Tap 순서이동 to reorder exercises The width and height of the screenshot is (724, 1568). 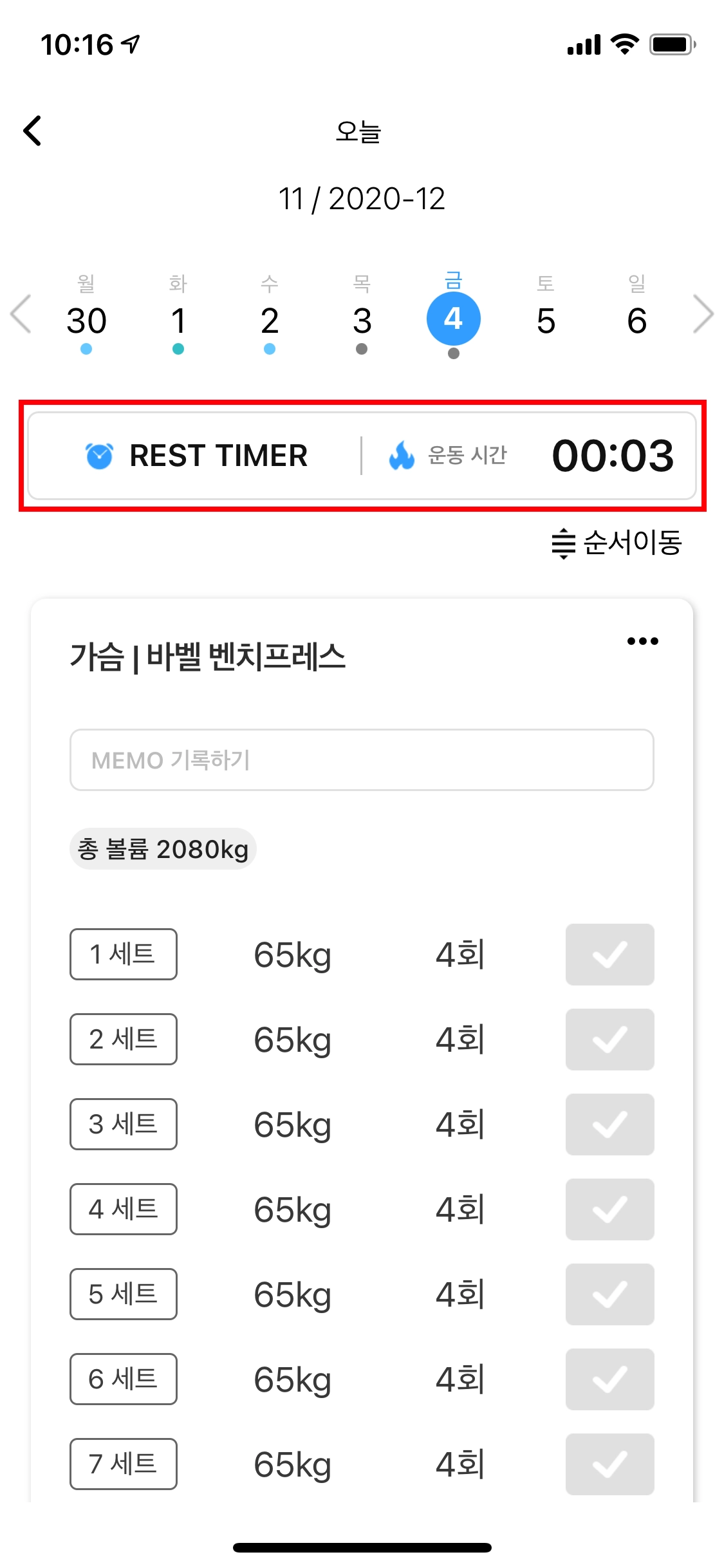(x=617, y=543)
